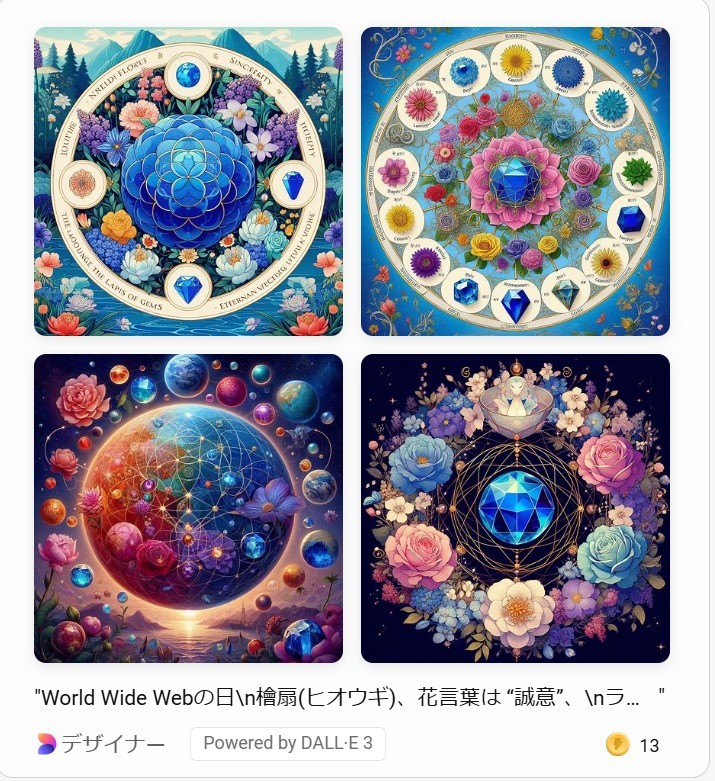Tap the Powered by DALL·E 3 button

click(288, 743)
